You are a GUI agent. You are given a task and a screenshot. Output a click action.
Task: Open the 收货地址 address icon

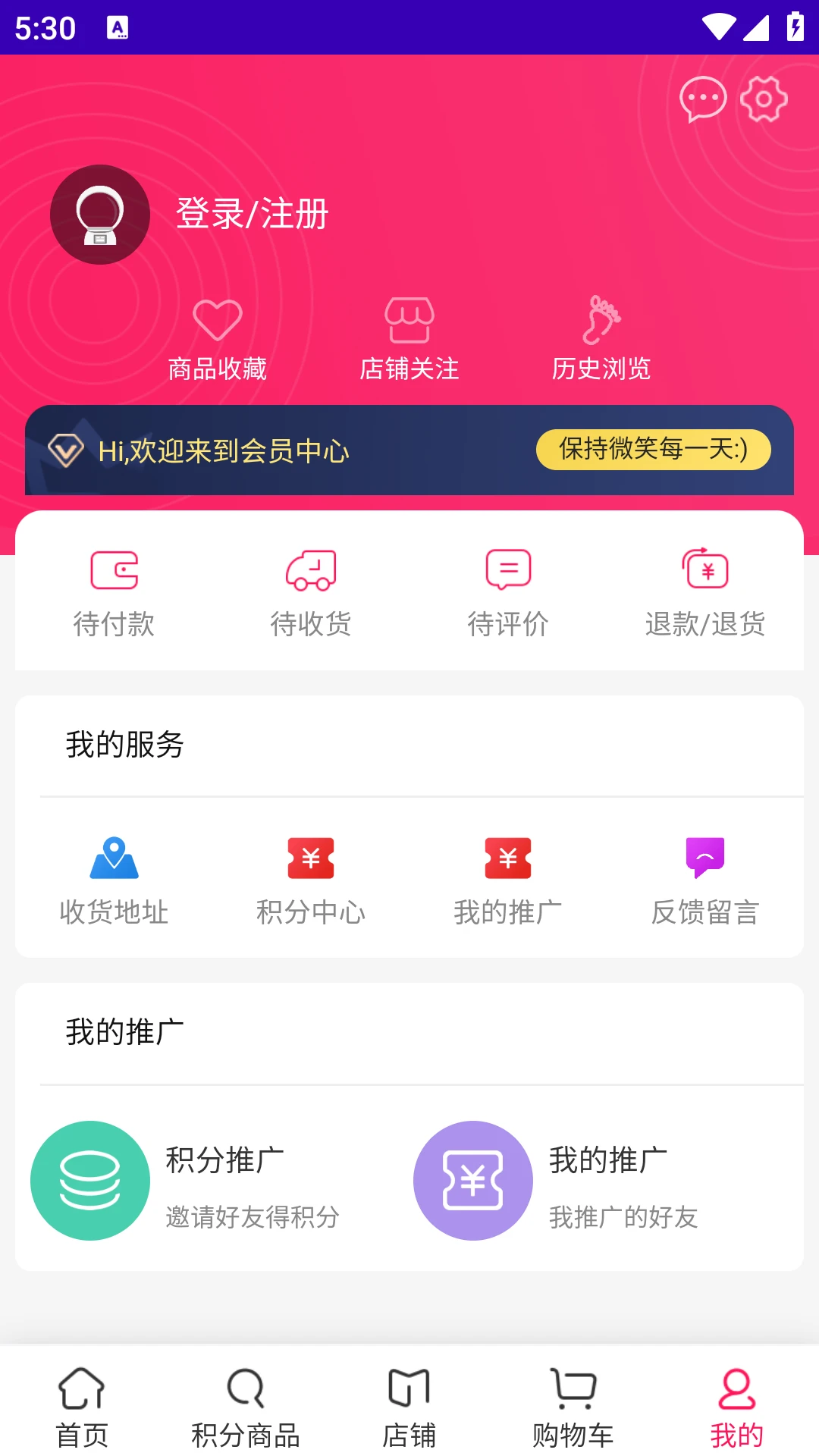point(115,859)
